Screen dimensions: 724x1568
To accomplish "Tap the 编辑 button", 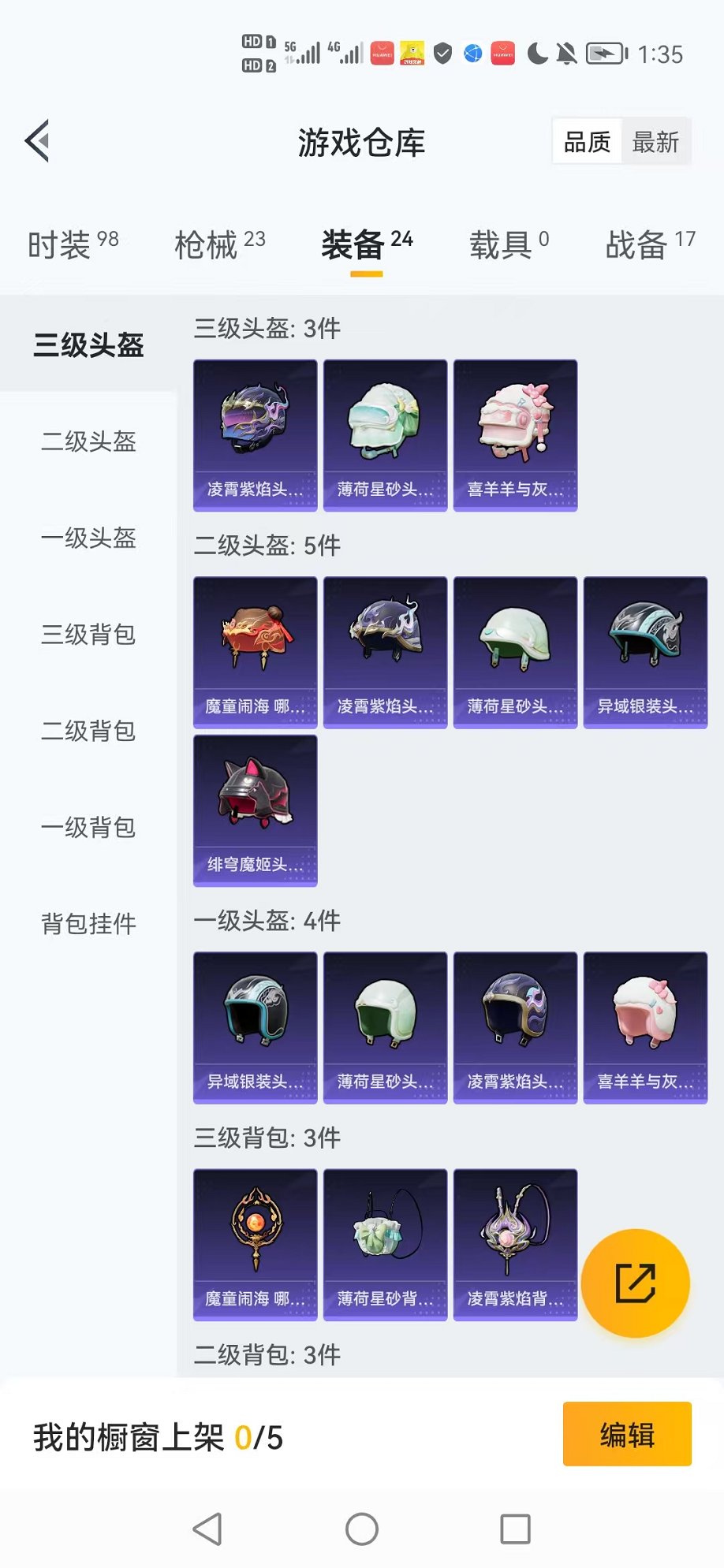I will [x=627, y=1434].
